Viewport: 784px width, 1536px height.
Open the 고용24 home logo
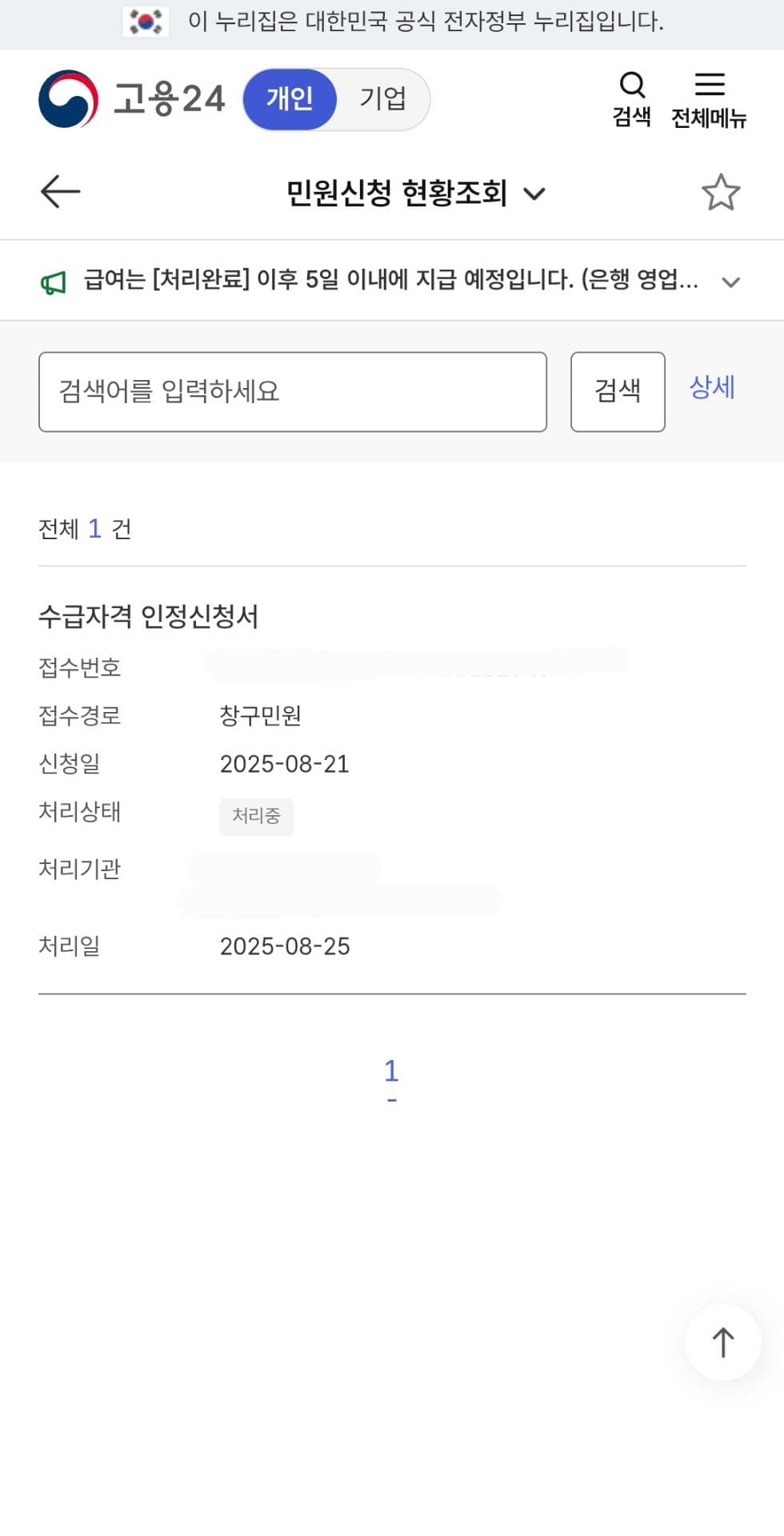132,99
